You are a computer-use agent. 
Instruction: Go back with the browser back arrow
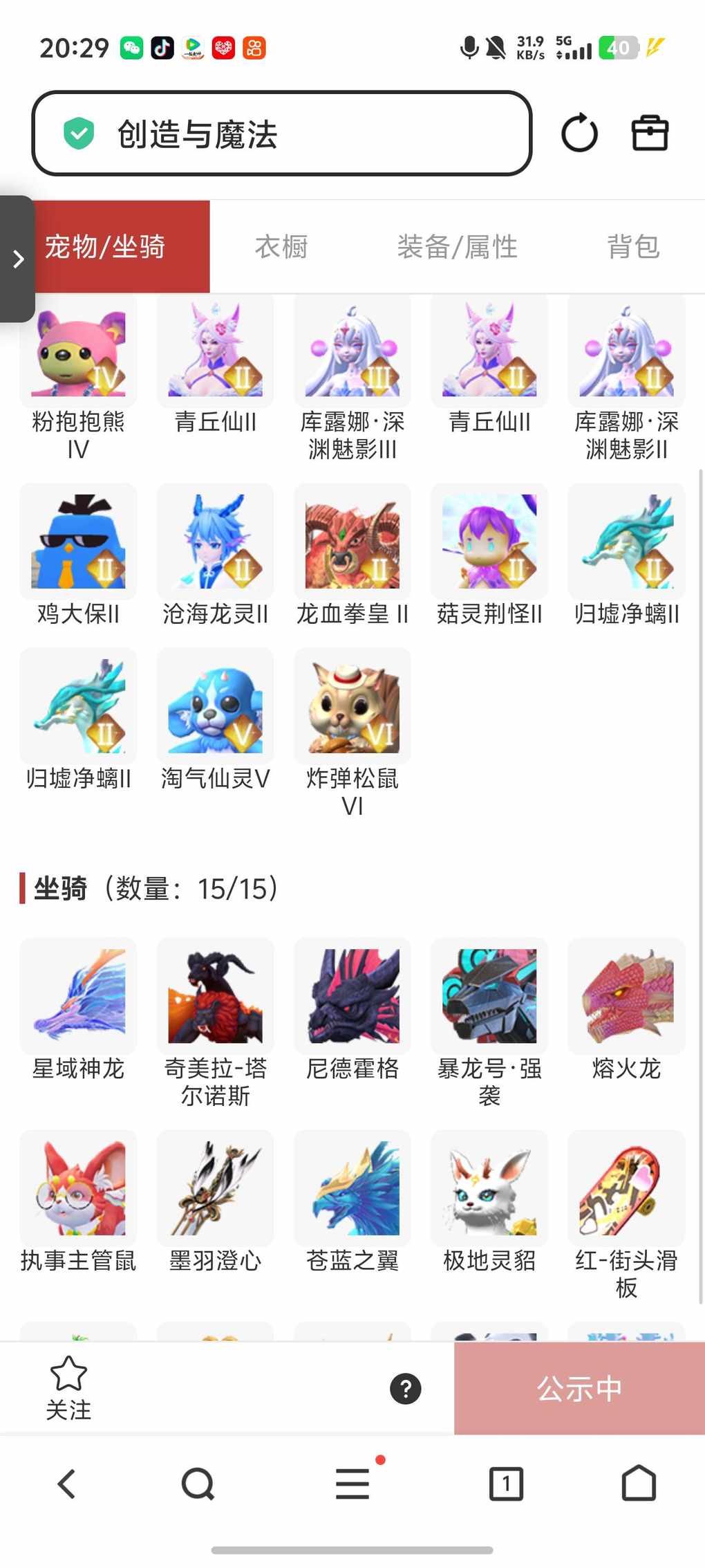pos(67,1484)
